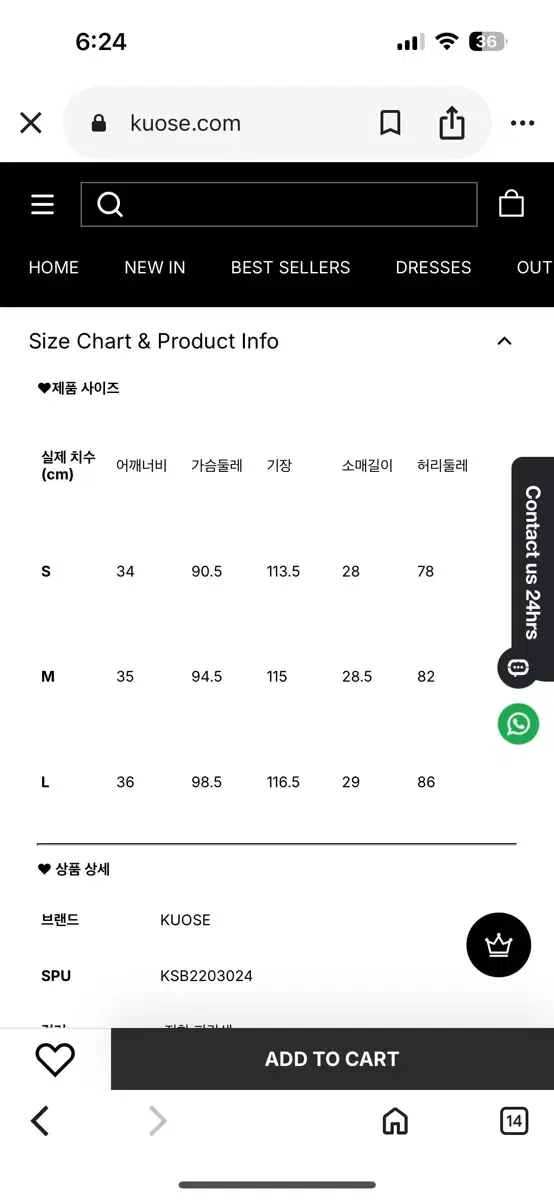Image resolution: width=554 pixels, height=1200 pixels.
Task: Contact the shop via WhatsApp
Action: [518, 724]
